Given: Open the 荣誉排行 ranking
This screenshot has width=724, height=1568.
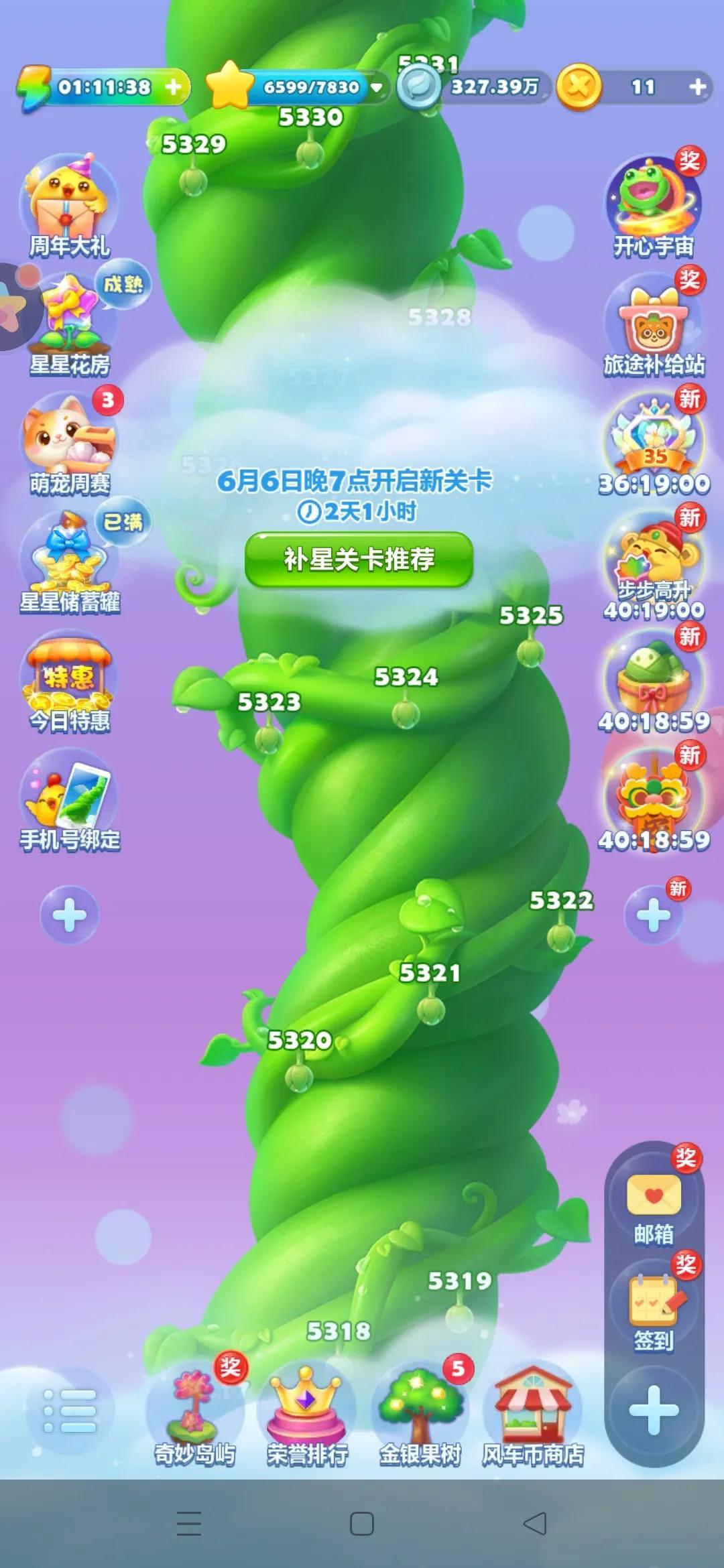Looking at the screenshot, I should (307, 1414).
